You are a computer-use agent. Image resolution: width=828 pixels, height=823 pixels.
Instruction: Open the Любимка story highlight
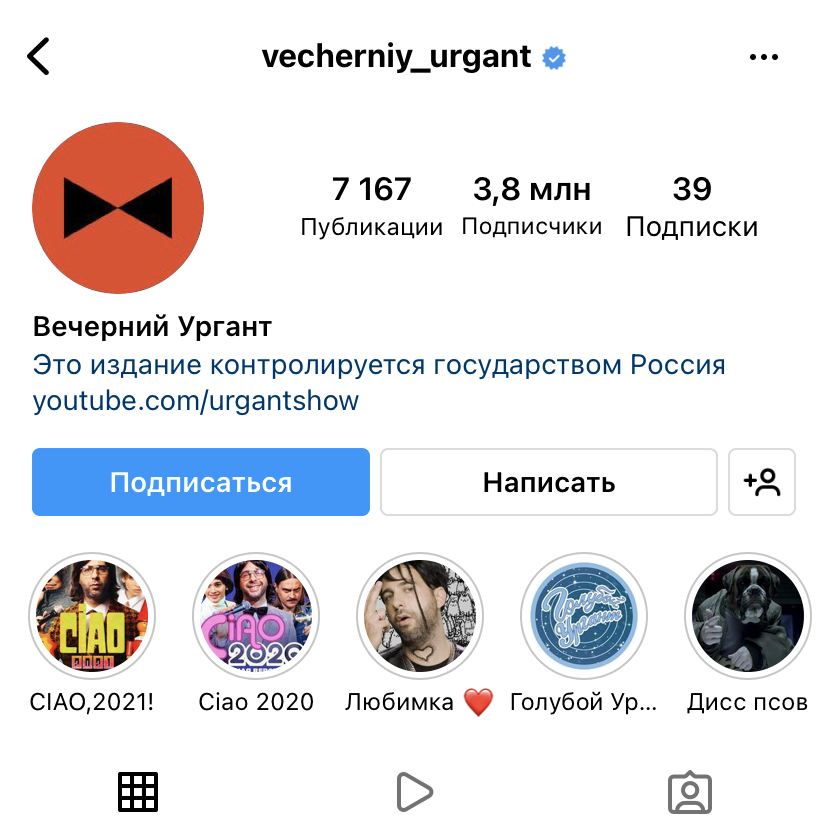(x=419, y=615)
